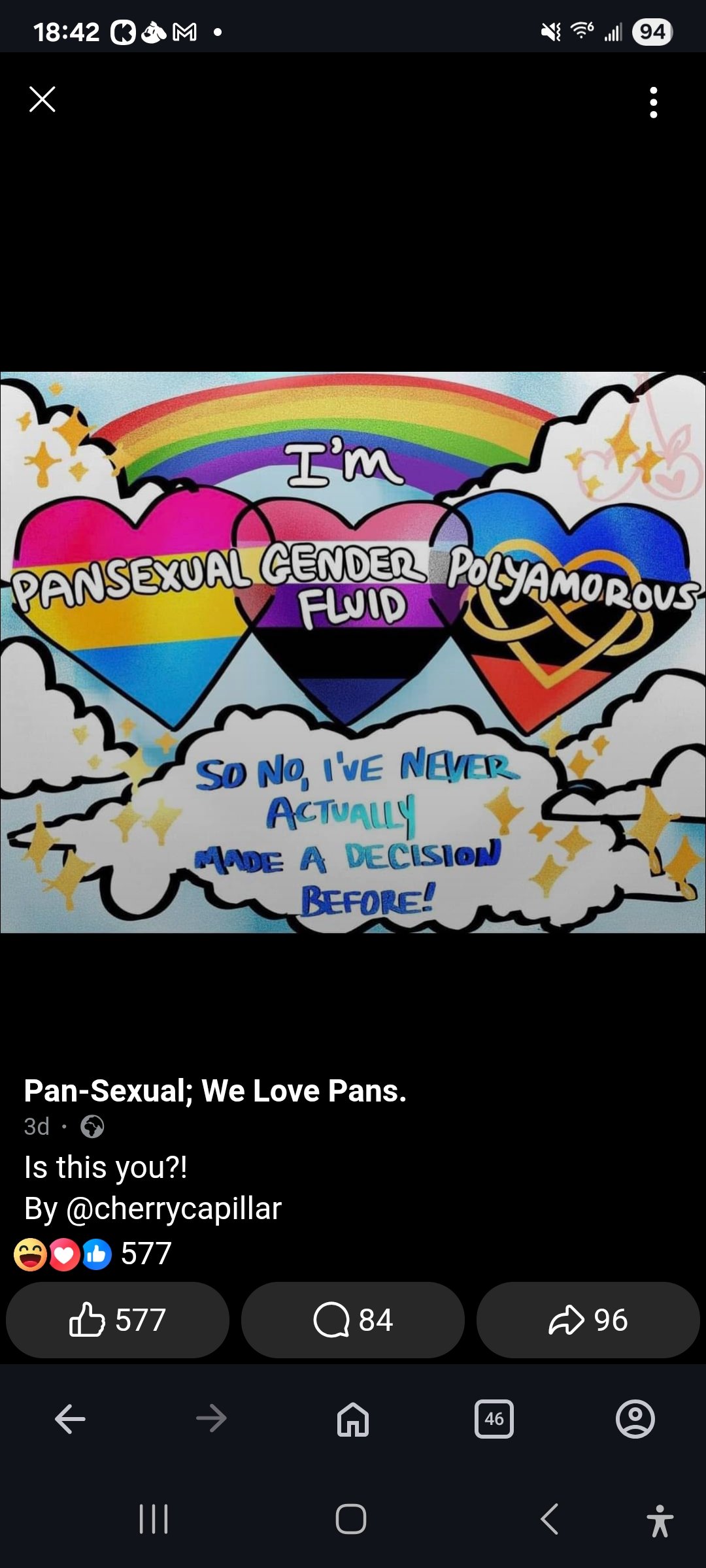Image resolution: width=706 pixels, height=1568 pixels.
Task: Open the three-dot overflow menu
Action: point(653,102)
